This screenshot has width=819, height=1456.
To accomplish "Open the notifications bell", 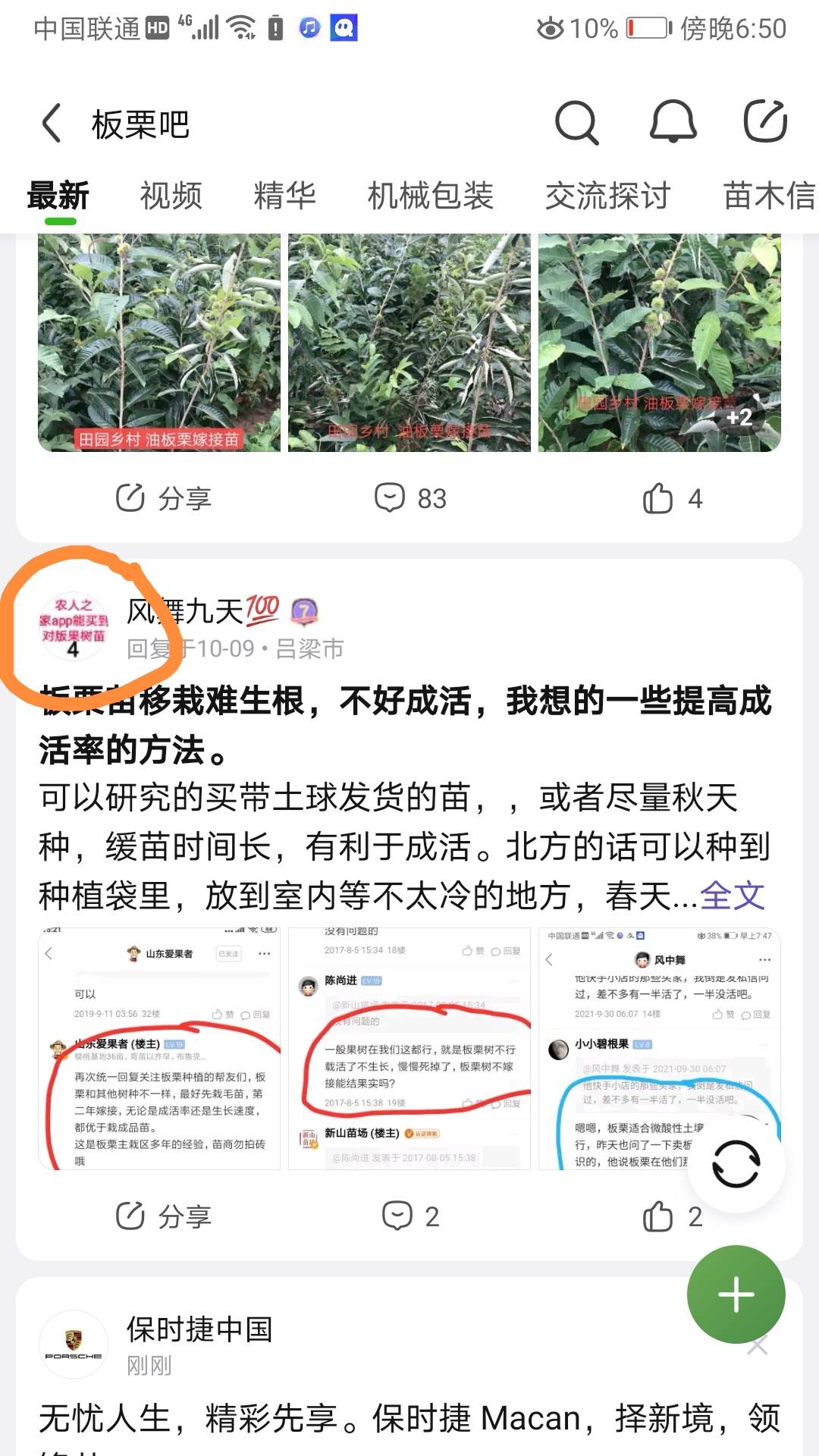I will (673, 122).
